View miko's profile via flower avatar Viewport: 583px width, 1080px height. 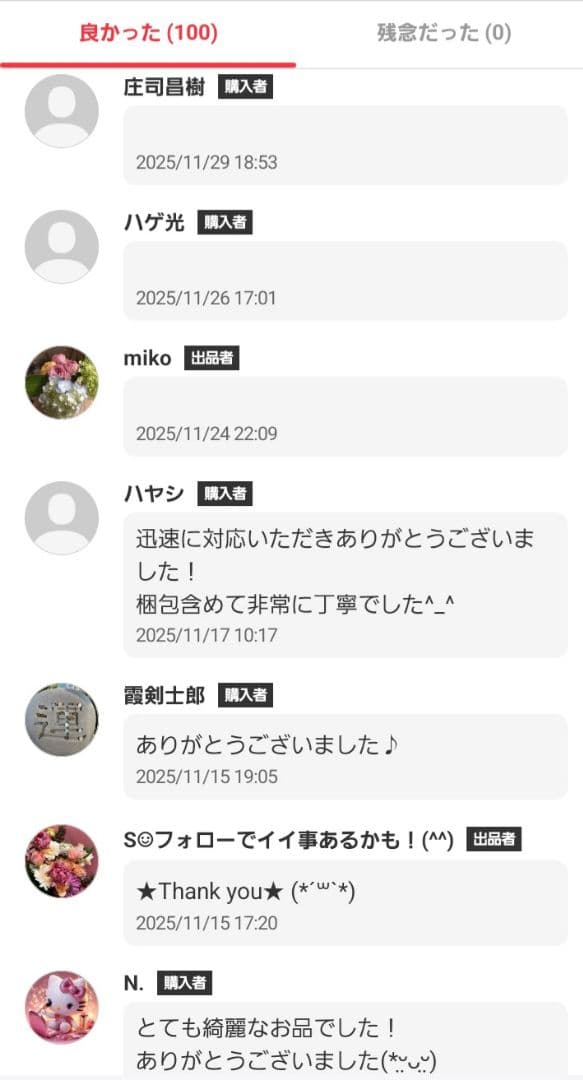click(x=61, y=382)
